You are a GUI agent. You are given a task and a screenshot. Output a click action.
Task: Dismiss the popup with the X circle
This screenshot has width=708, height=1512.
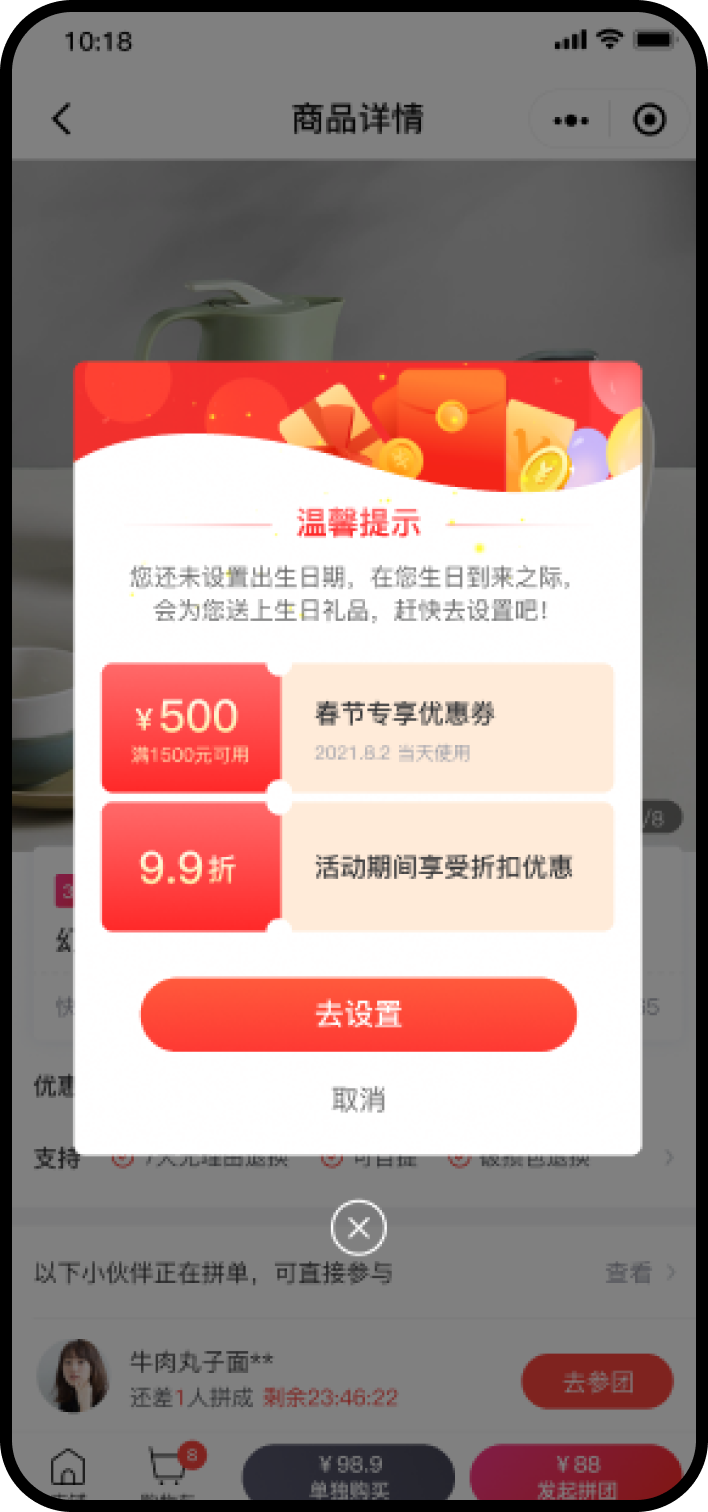358,1227
